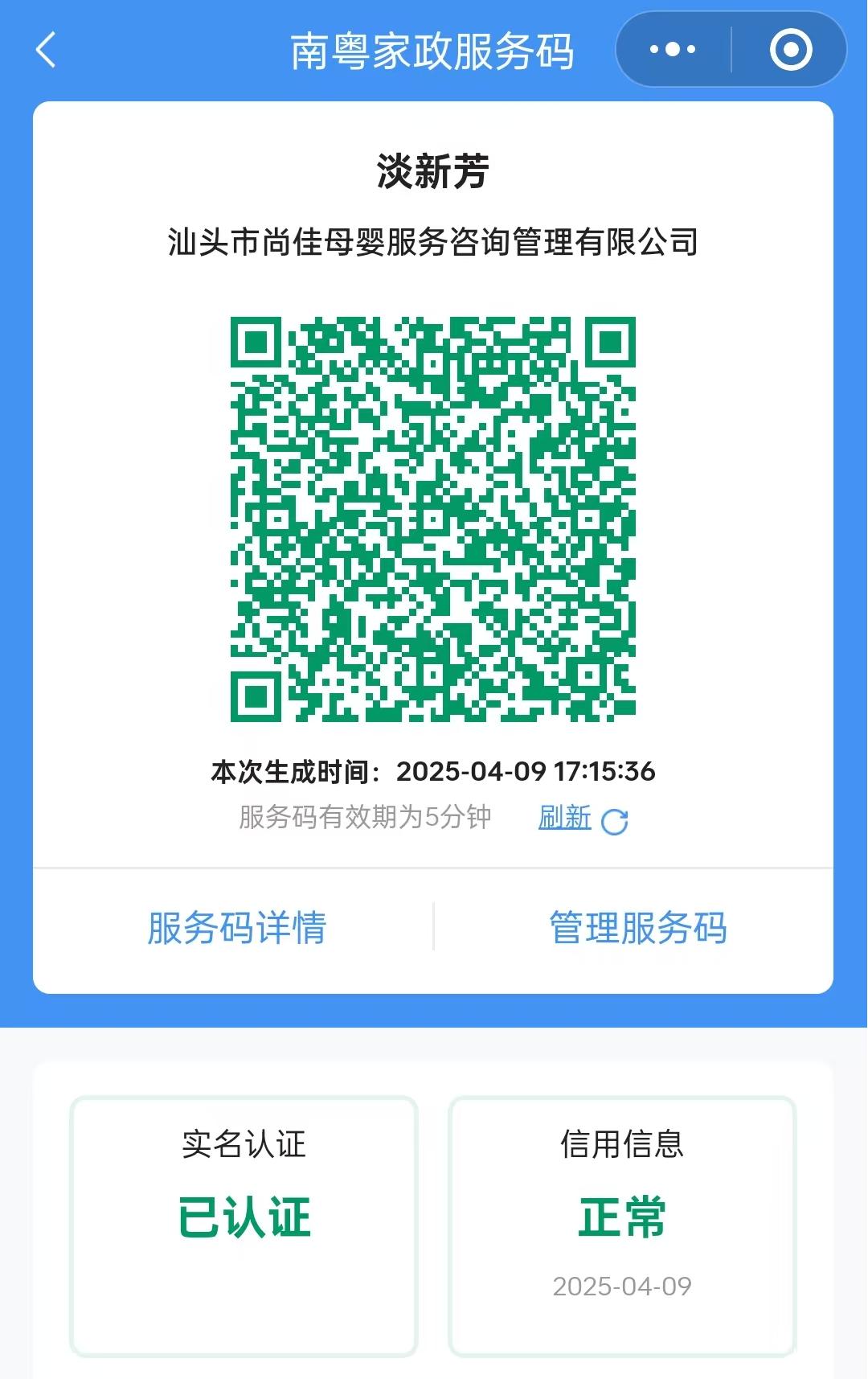Image resolution: width=868 pixels, height=1379 pixels.
Task: Open 管理服务码
Action: pos(638,928)
